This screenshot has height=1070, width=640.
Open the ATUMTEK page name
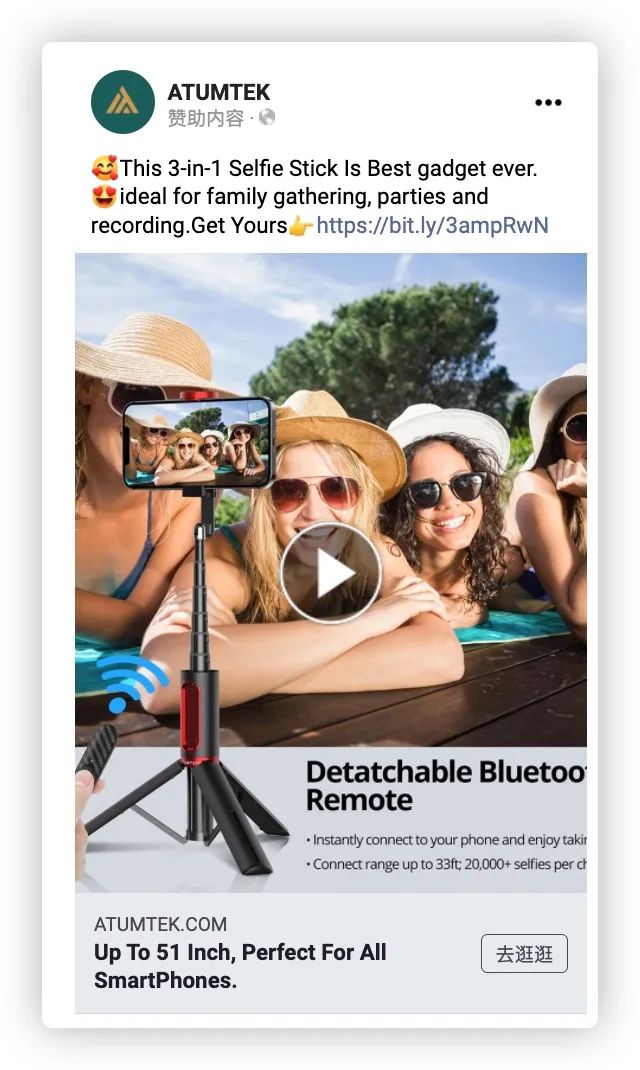point(219,92)
